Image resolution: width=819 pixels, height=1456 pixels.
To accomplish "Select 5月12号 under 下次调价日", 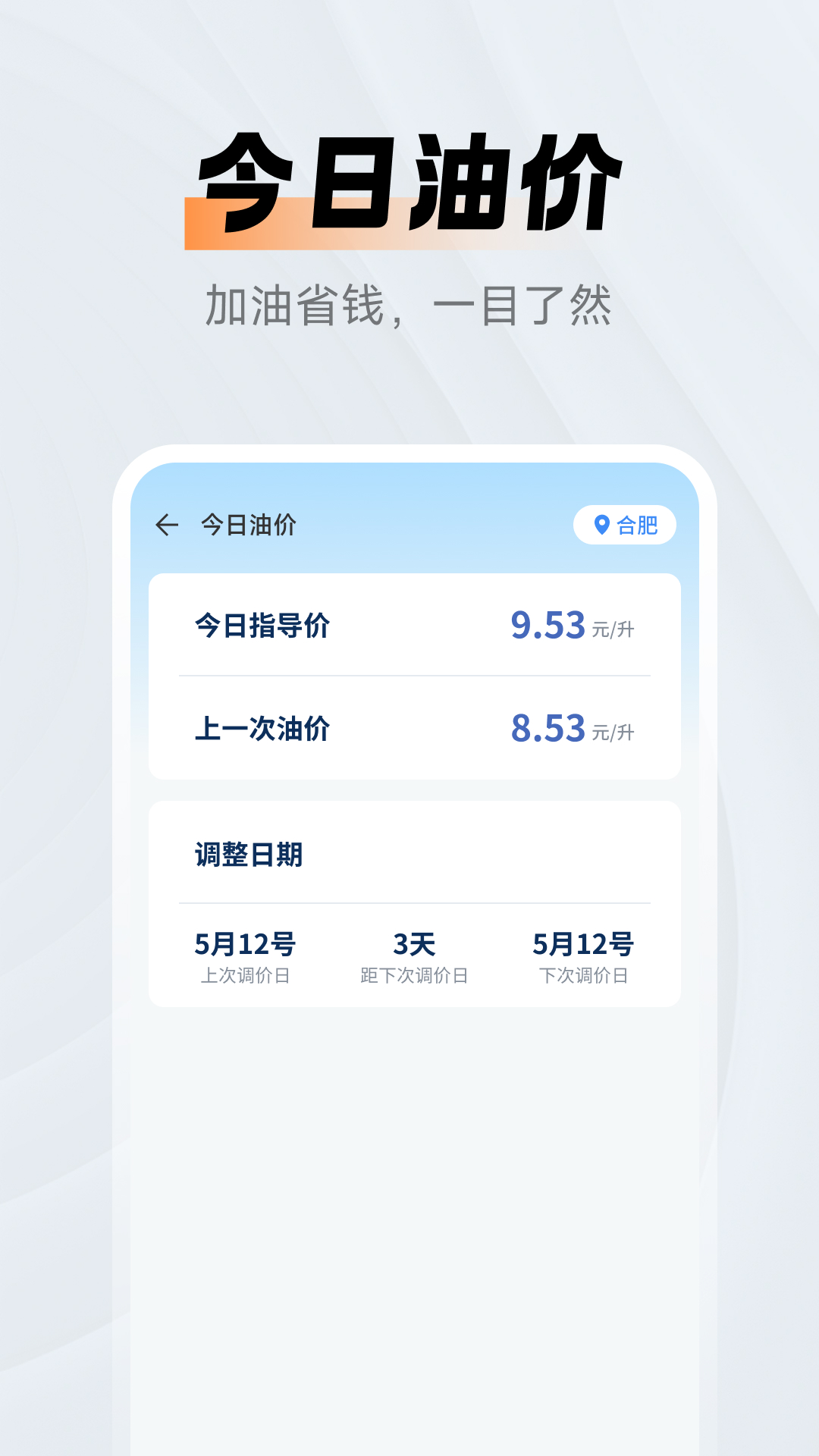I will [x=585, y=945].
